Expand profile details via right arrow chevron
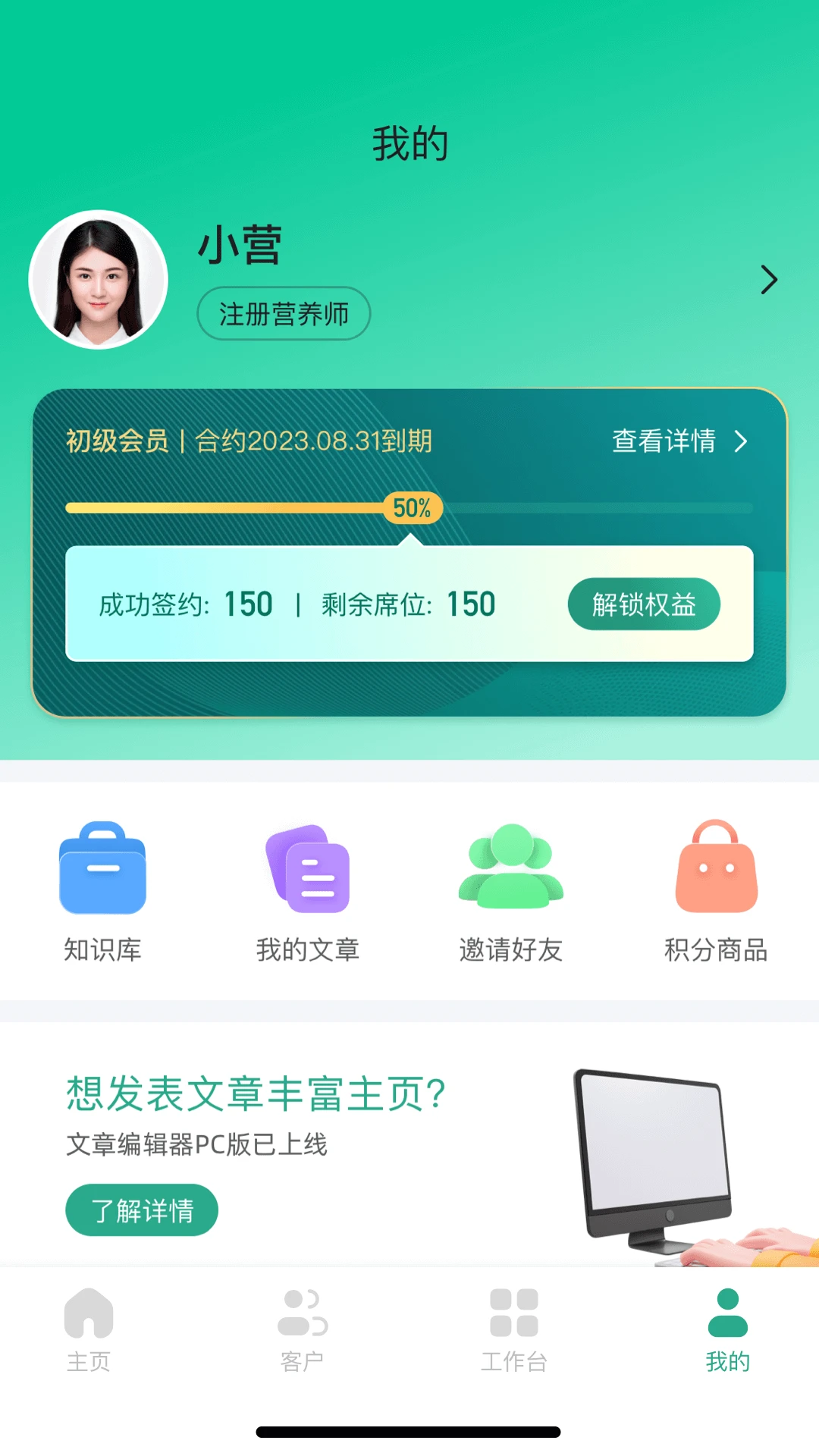 tap(768, 279)
